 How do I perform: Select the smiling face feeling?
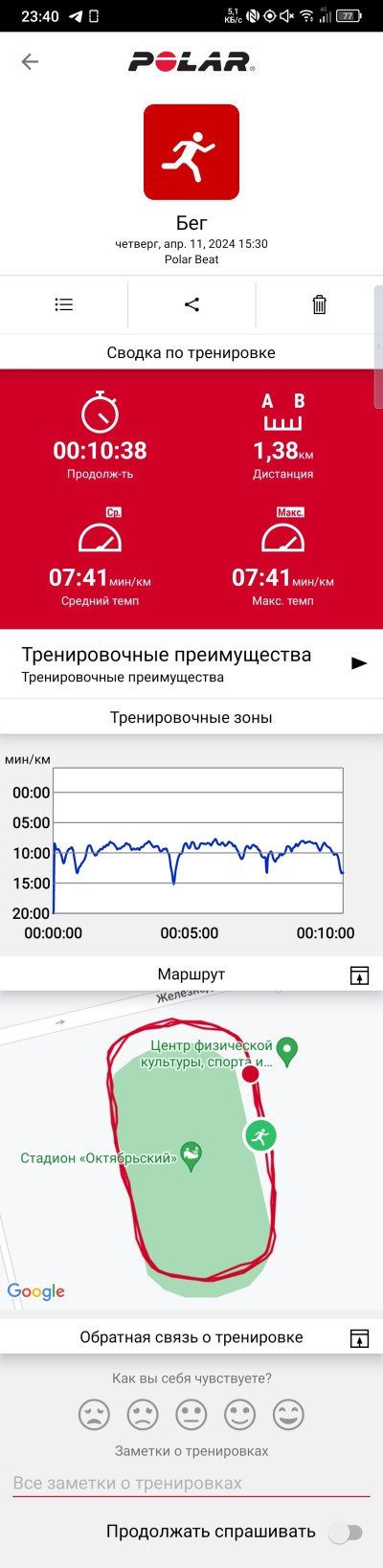point(240,1414)
